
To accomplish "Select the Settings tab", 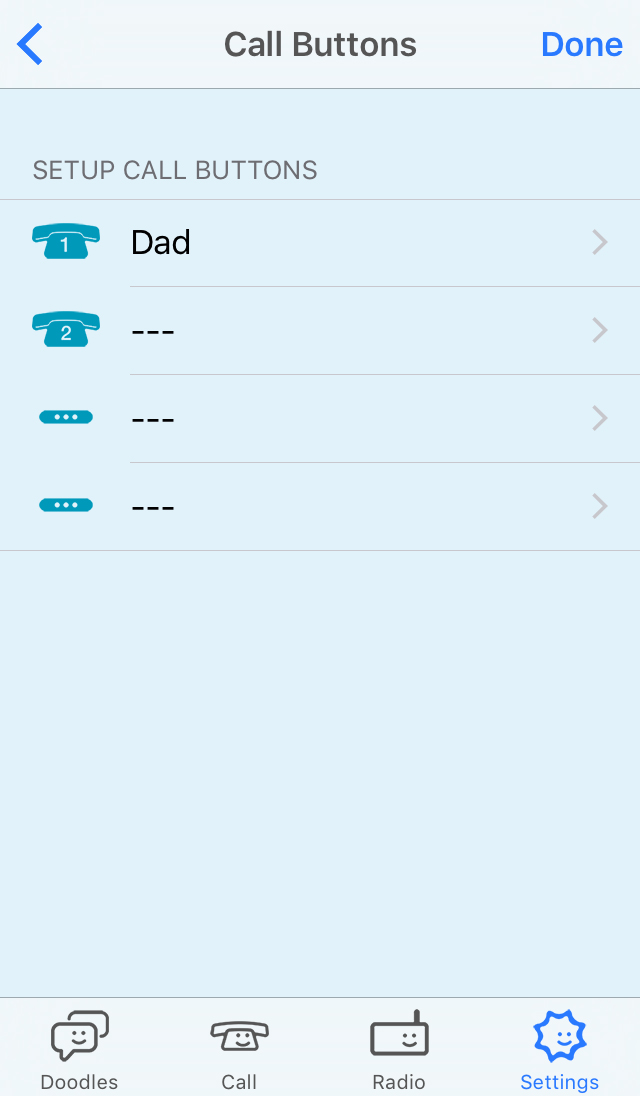I will (559, 1050).
